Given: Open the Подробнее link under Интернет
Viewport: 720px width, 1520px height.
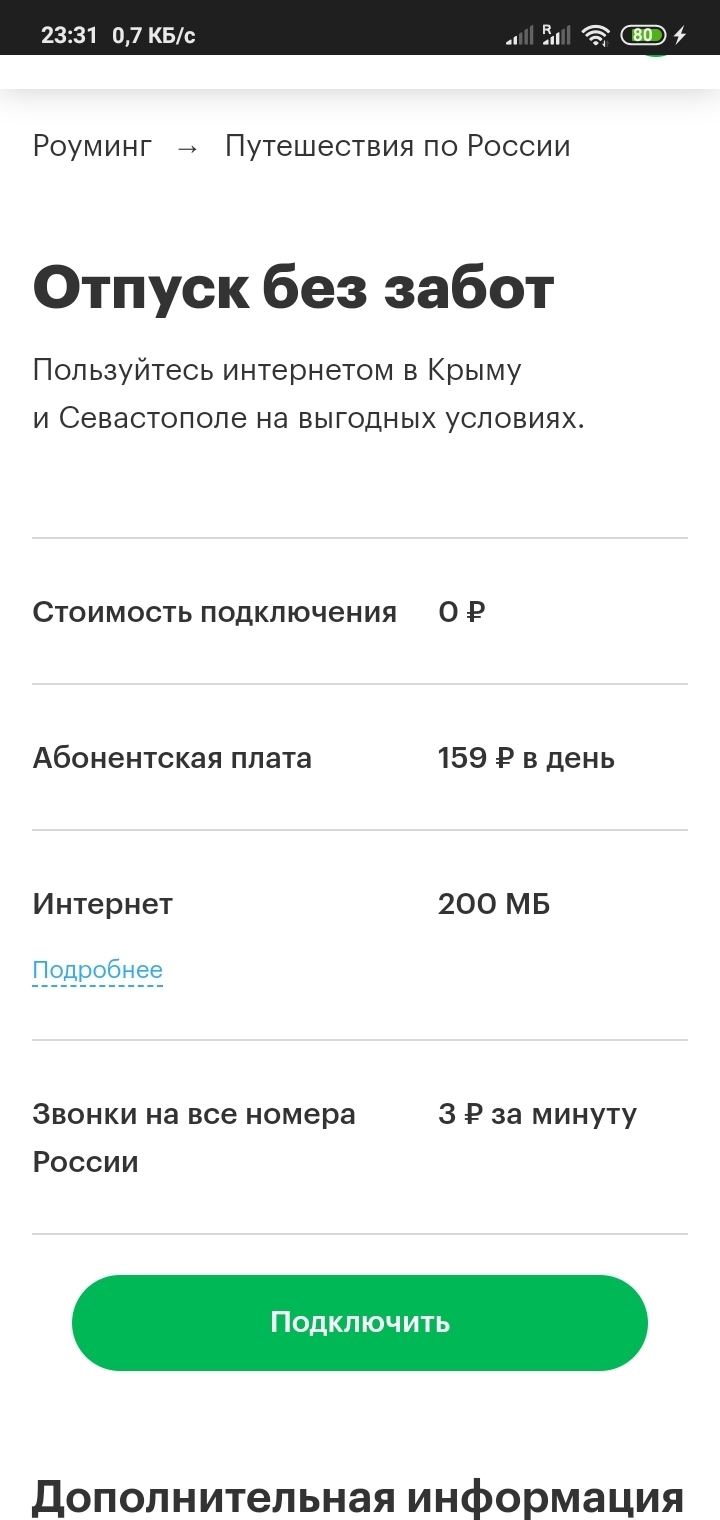Looking at the screenshot, I should tap(97, 970).
